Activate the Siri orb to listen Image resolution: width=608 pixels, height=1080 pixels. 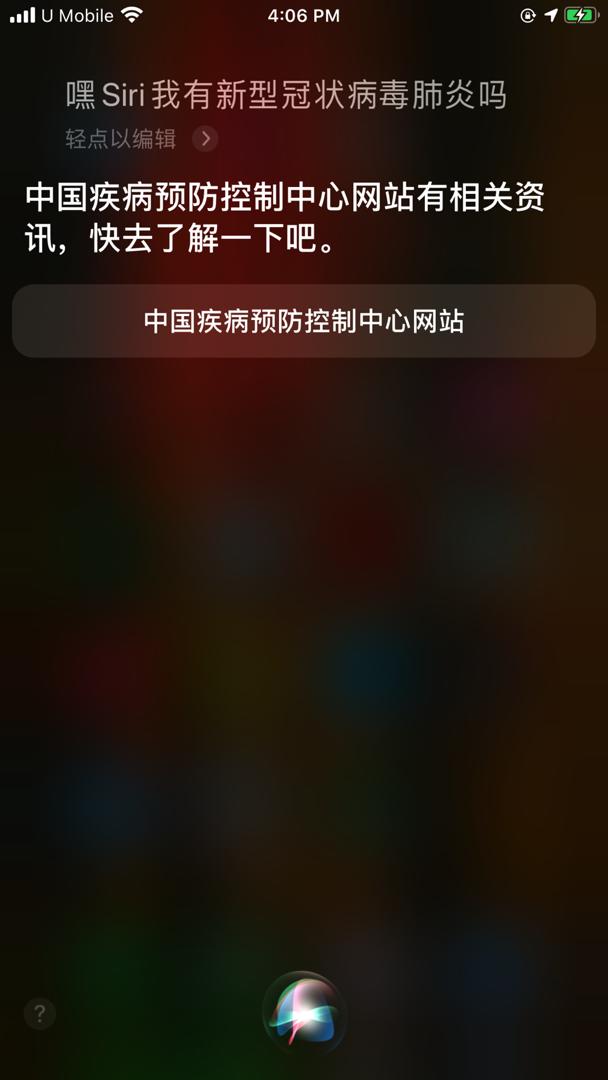[x=304, y=1012]
